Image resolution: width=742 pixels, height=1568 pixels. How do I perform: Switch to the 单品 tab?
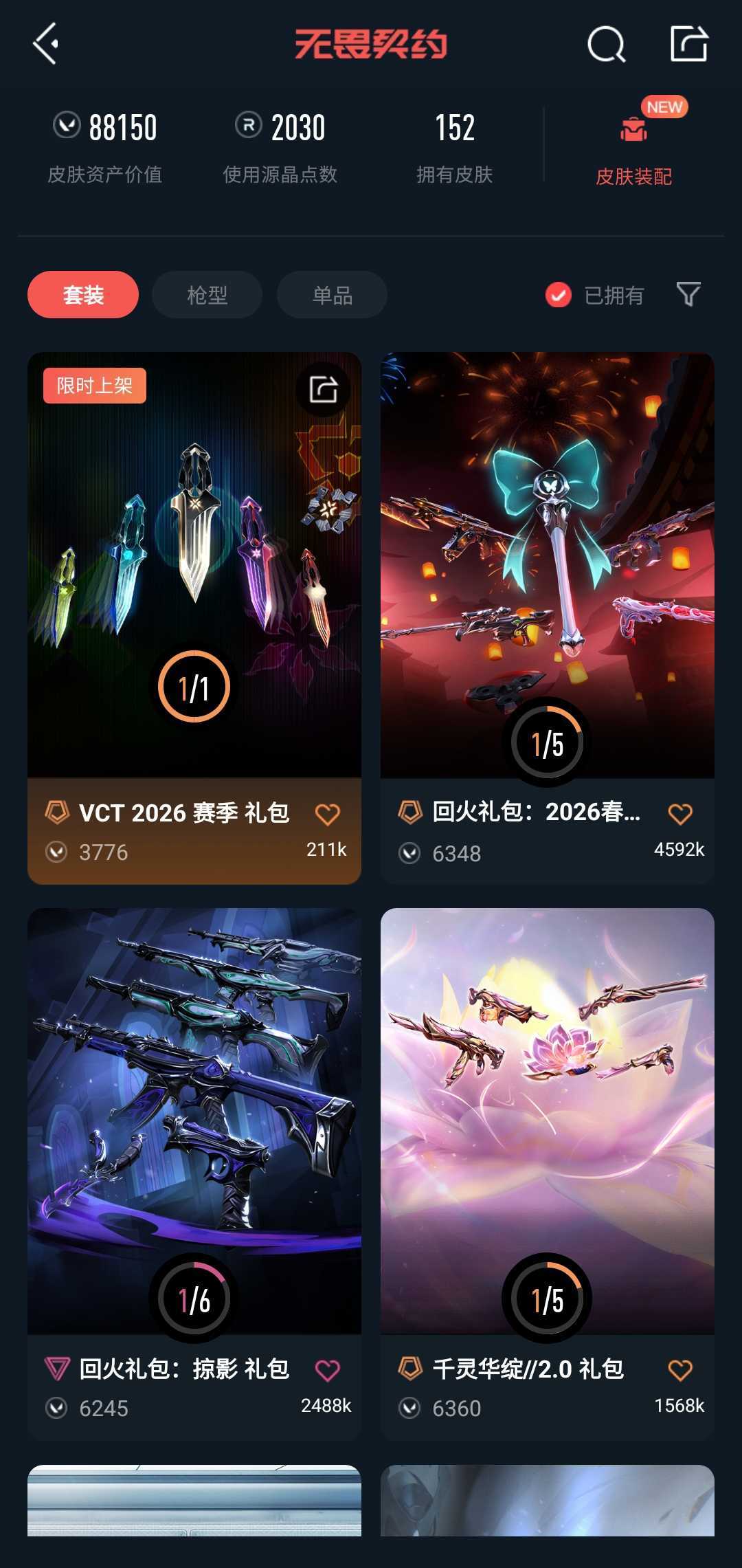(x=332, y=295)
